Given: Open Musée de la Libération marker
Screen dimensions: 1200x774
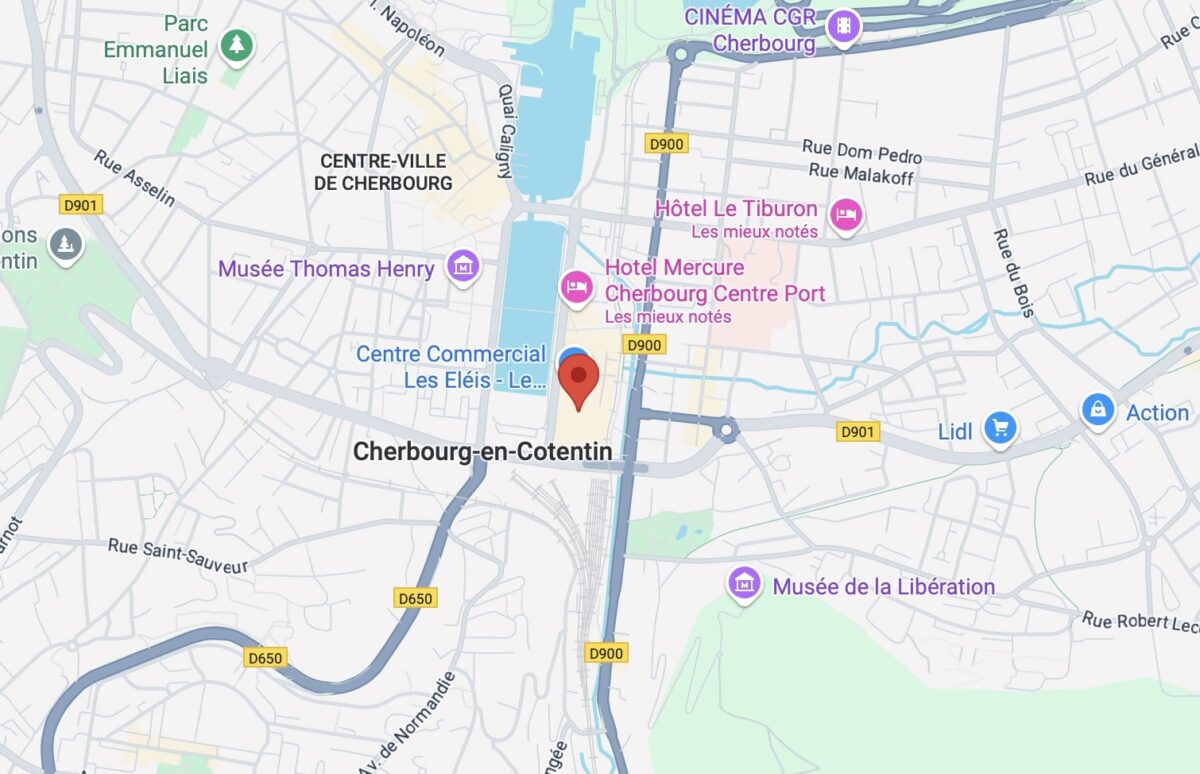Looking at the screenshot, I should pos(744,584).
